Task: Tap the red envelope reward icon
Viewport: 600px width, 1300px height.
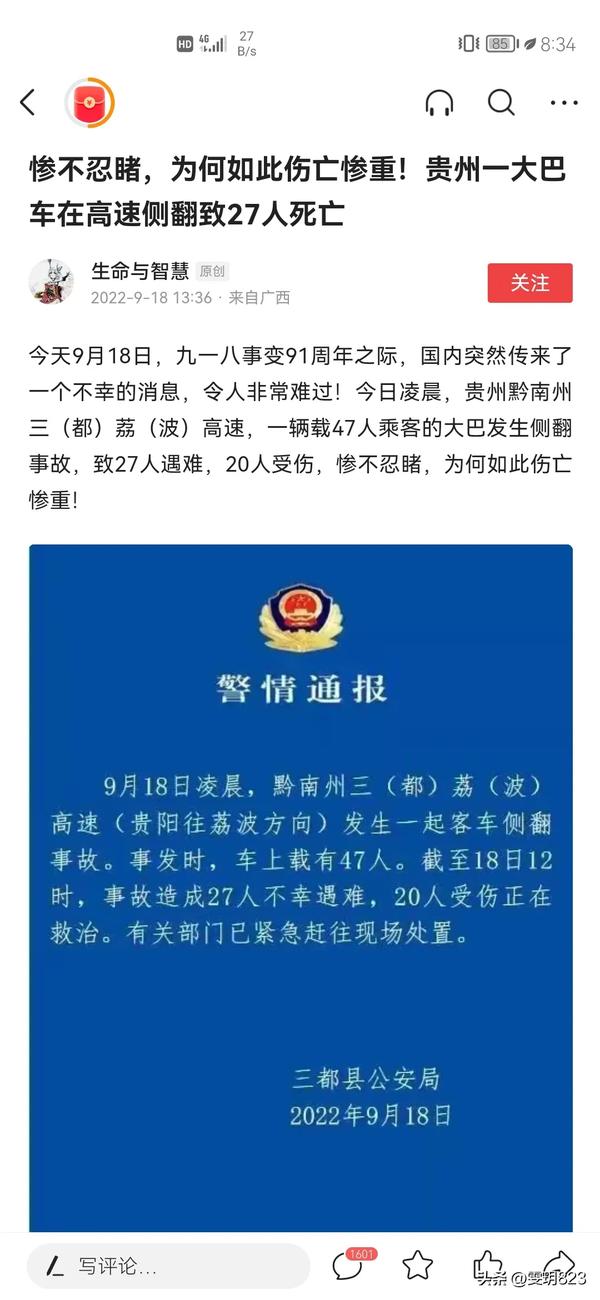Action: click(89, 102)
